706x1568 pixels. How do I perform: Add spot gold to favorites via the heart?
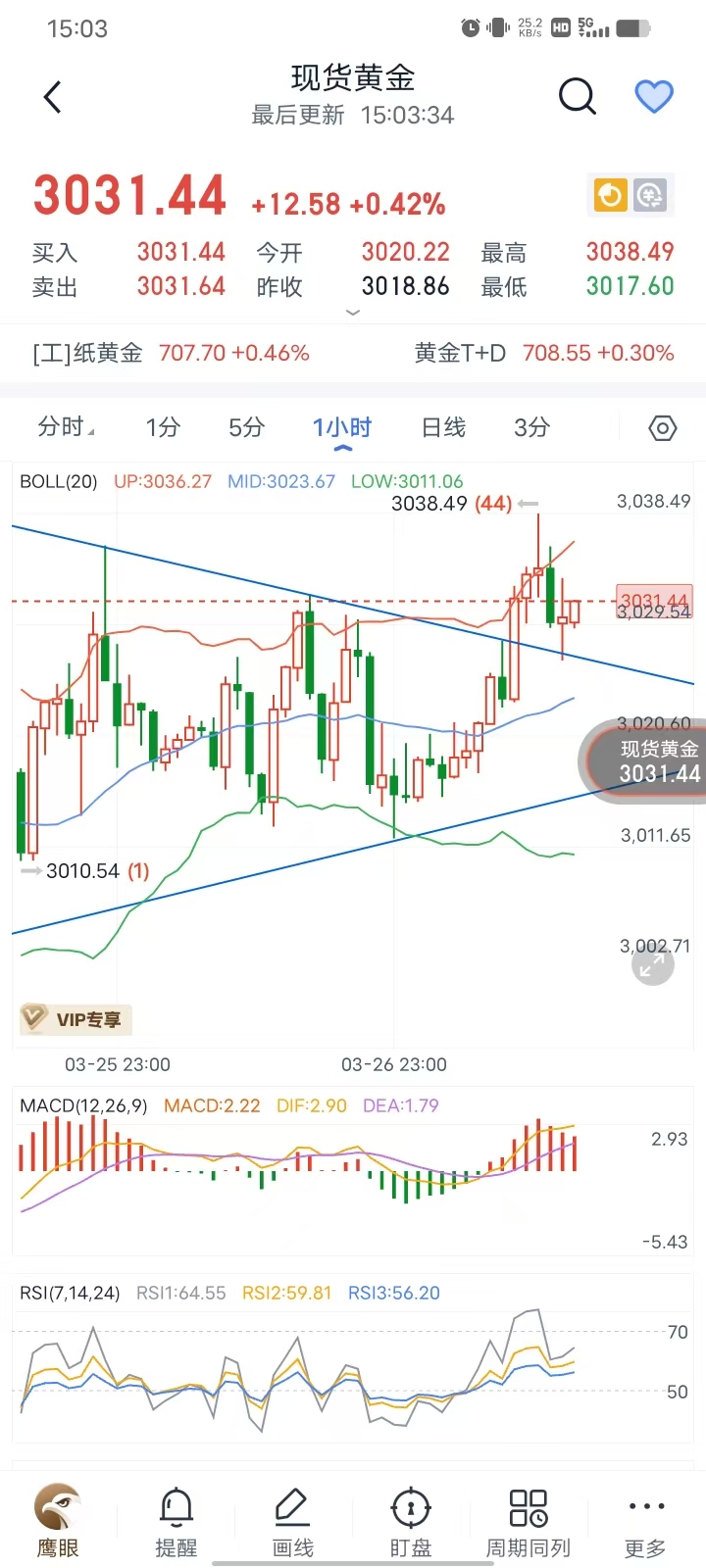click(654, 96)
